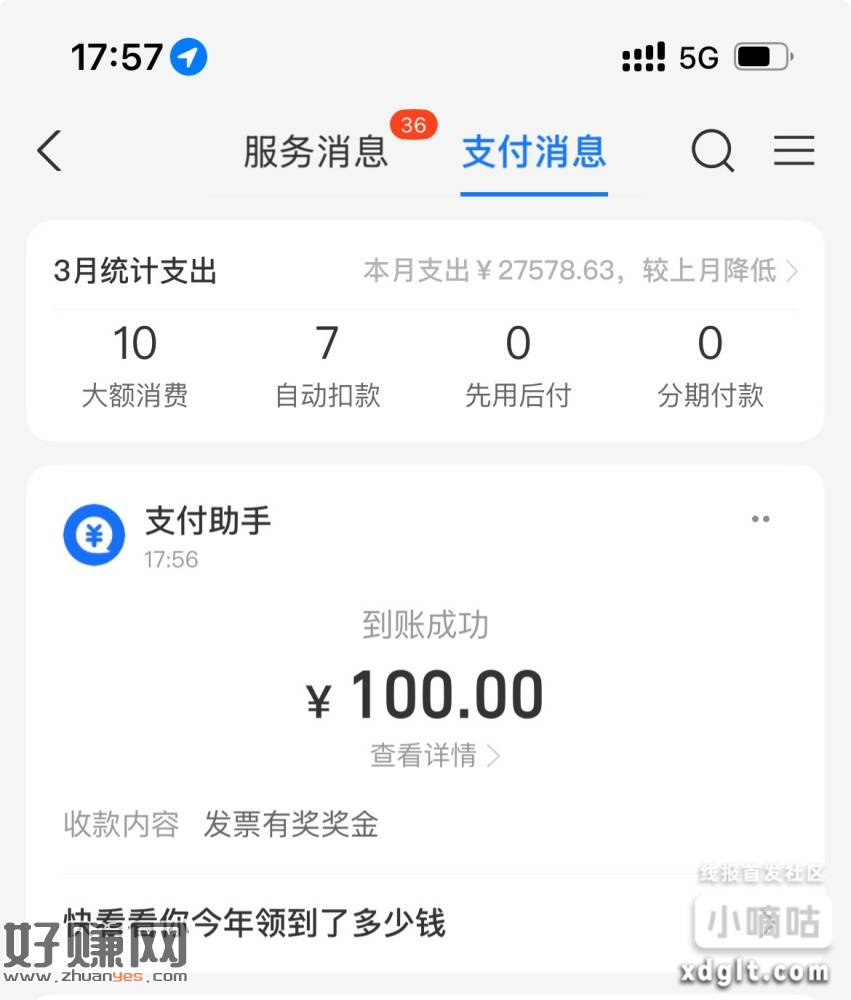Image resolution: width=851 pixels, height=1000 pixels.
Task: Open the 支付助手 more options dots
Action: [760, 519]
